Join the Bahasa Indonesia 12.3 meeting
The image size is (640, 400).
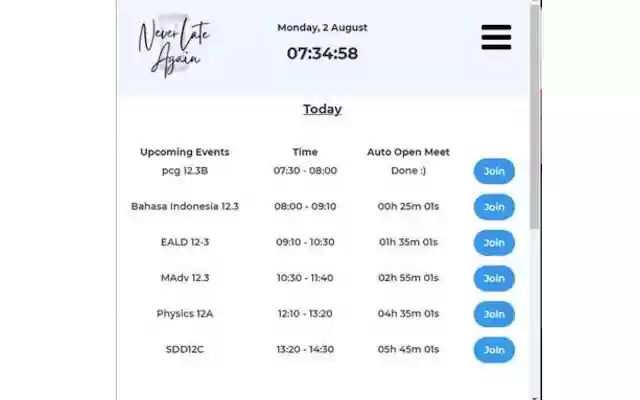[x=494, y=207]
